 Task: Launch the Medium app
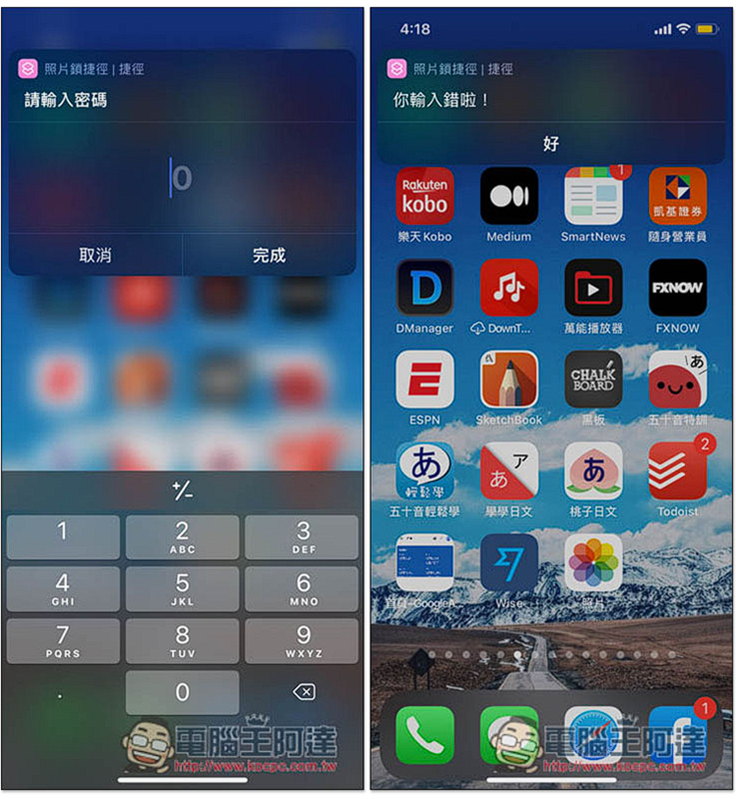509,196
